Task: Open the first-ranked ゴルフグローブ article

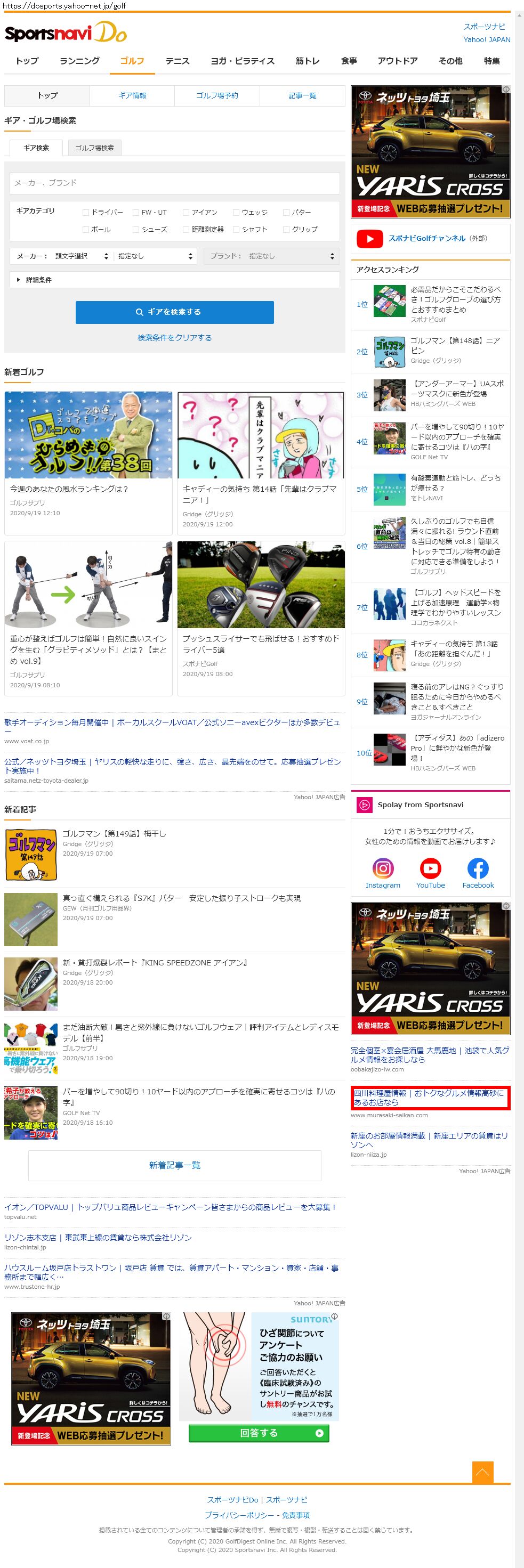Action: 455,299
